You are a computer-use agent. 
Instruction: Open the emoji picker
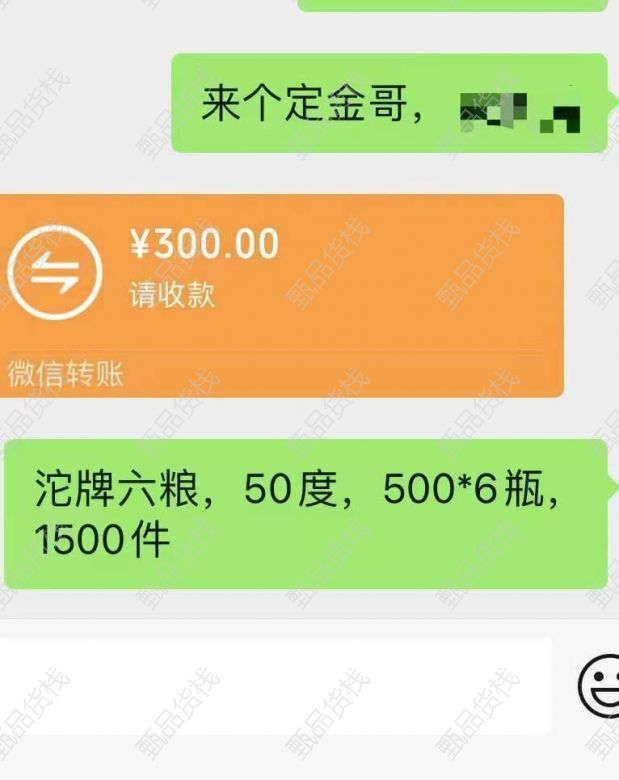[x=600, y=686]
